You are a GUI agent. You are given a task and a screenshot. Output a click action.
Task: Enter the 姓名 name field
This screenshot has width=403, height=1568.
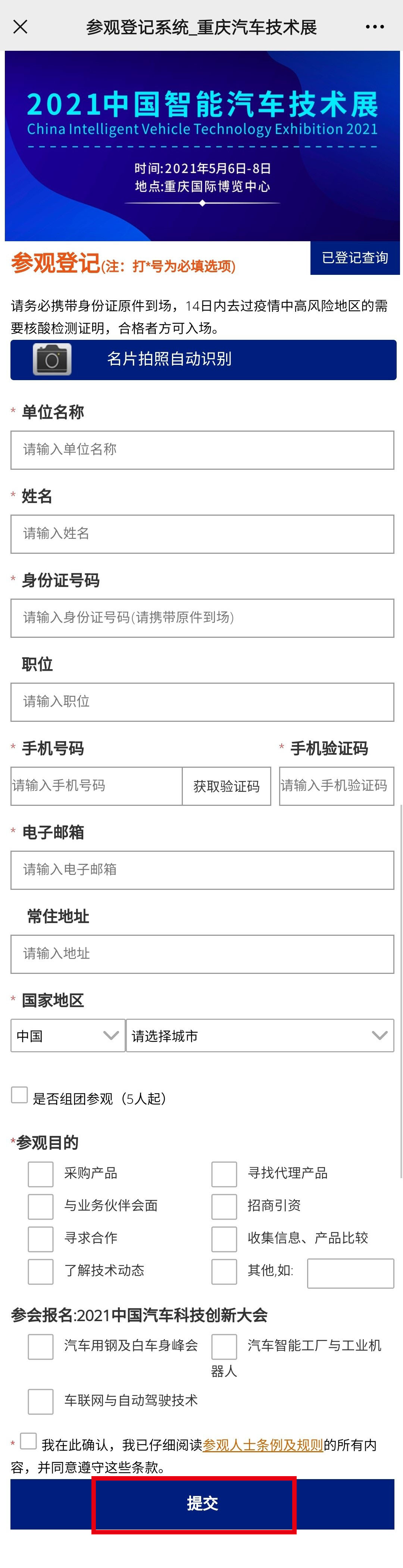202,534
